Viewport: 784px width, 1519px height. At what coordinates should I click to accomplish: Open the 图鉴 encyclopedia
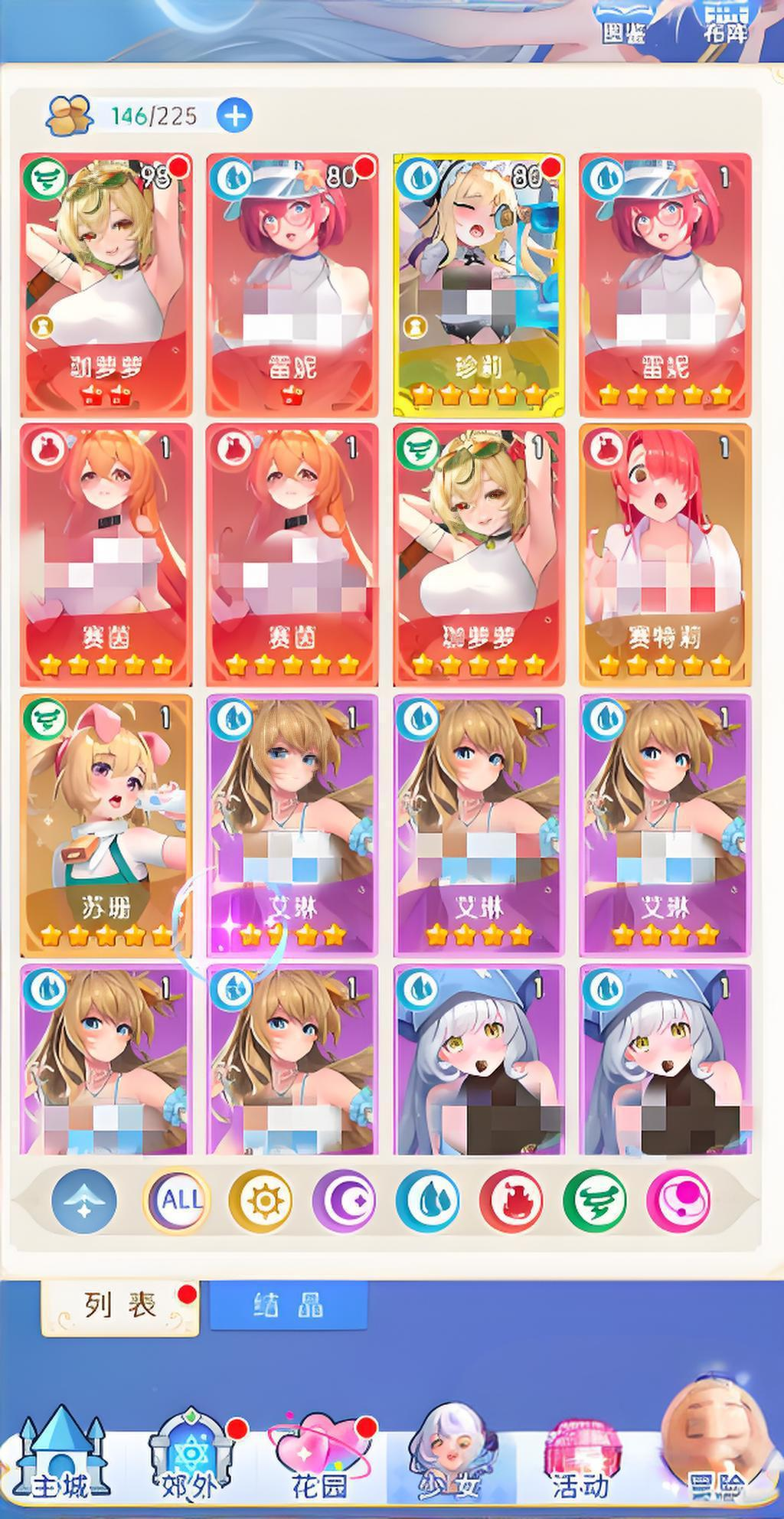[624, 23]
